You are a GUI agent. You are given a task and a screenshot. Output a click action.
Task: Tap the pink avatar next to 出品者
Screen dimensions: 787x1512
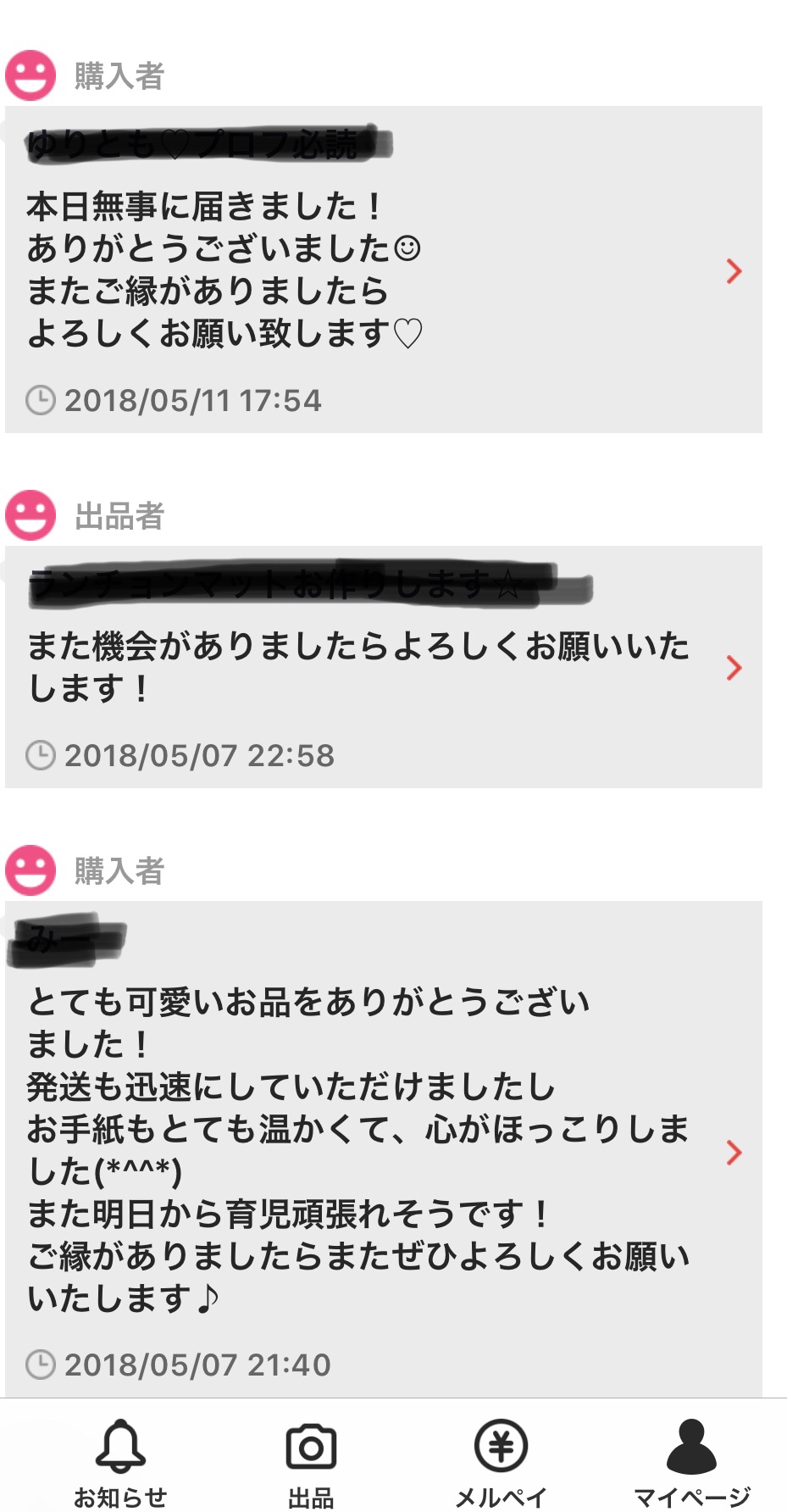tap(30, 513)
